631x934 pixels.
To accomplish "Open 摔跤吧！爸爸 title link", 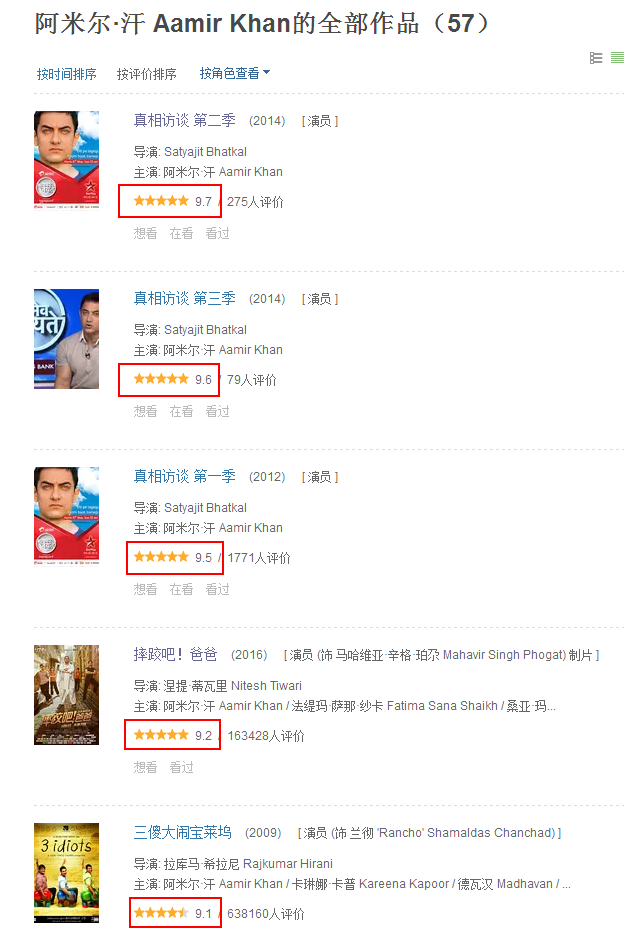I will (175, 654).
